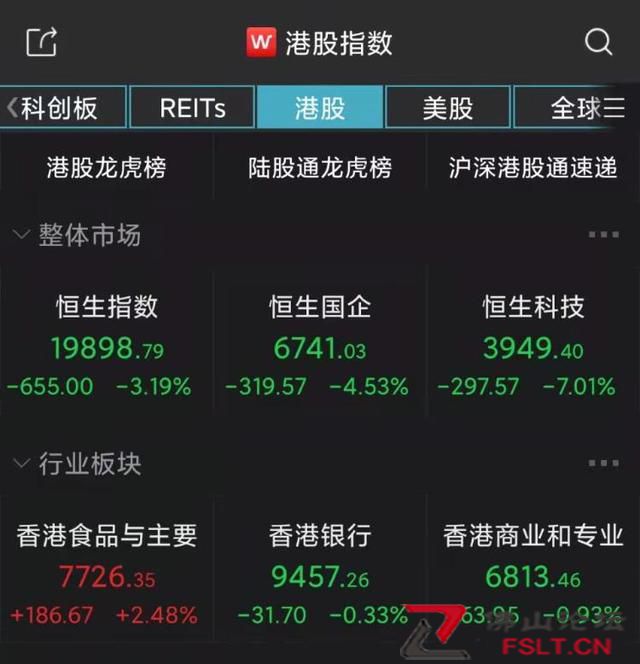The image size is (640, 664).
Task: Switch to the 科创板 tab
Action: 62,108
